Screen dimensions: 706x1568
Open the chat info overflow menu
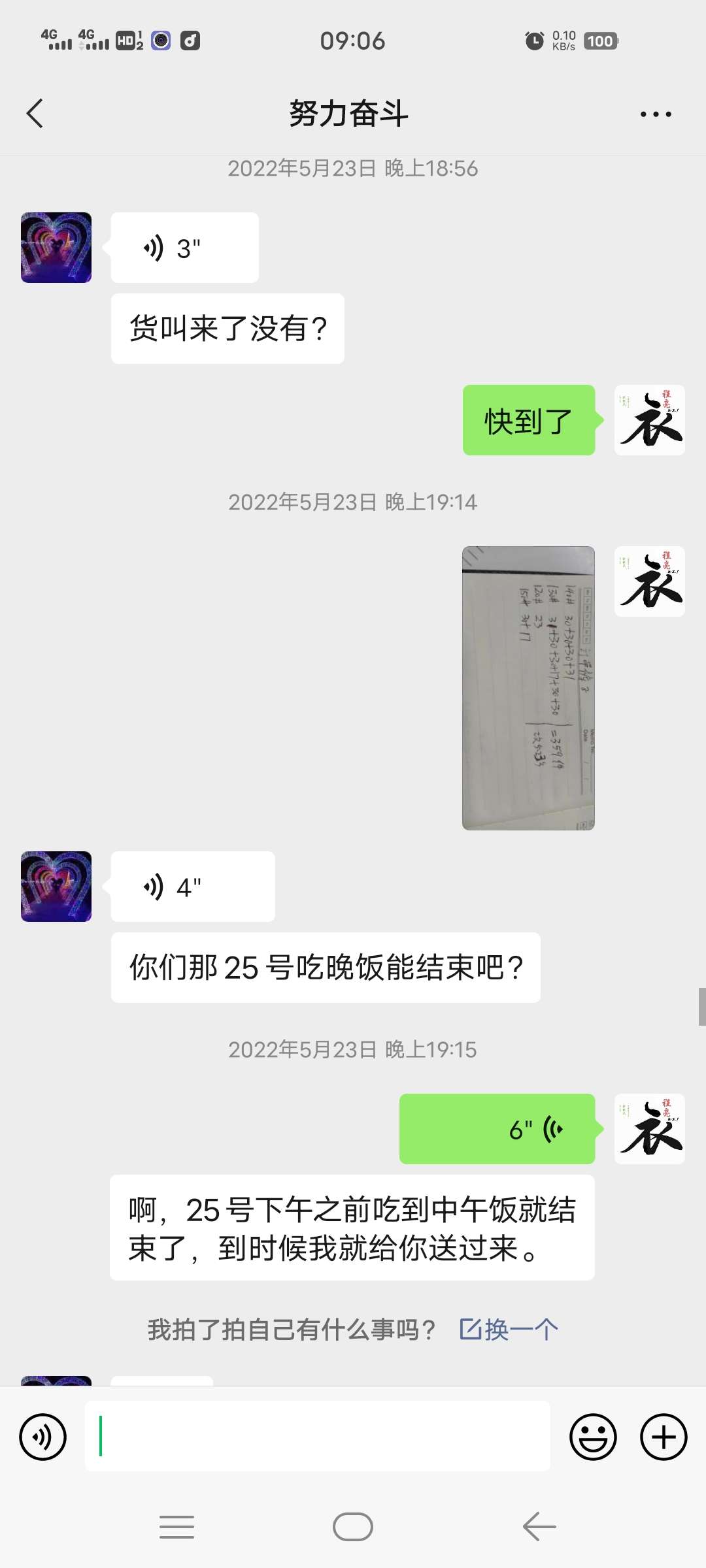655,114
